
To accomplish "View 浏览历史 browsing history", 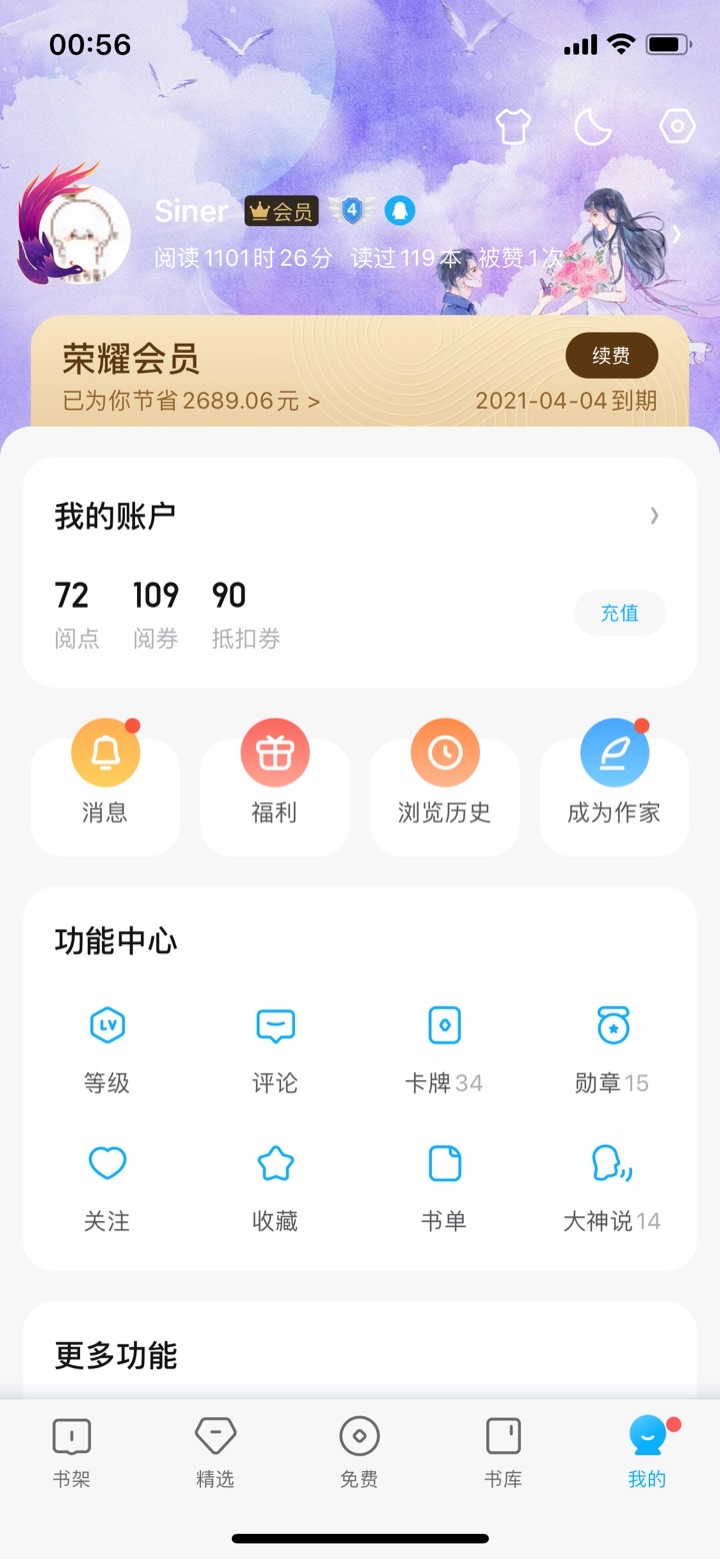I will [445, 785].
